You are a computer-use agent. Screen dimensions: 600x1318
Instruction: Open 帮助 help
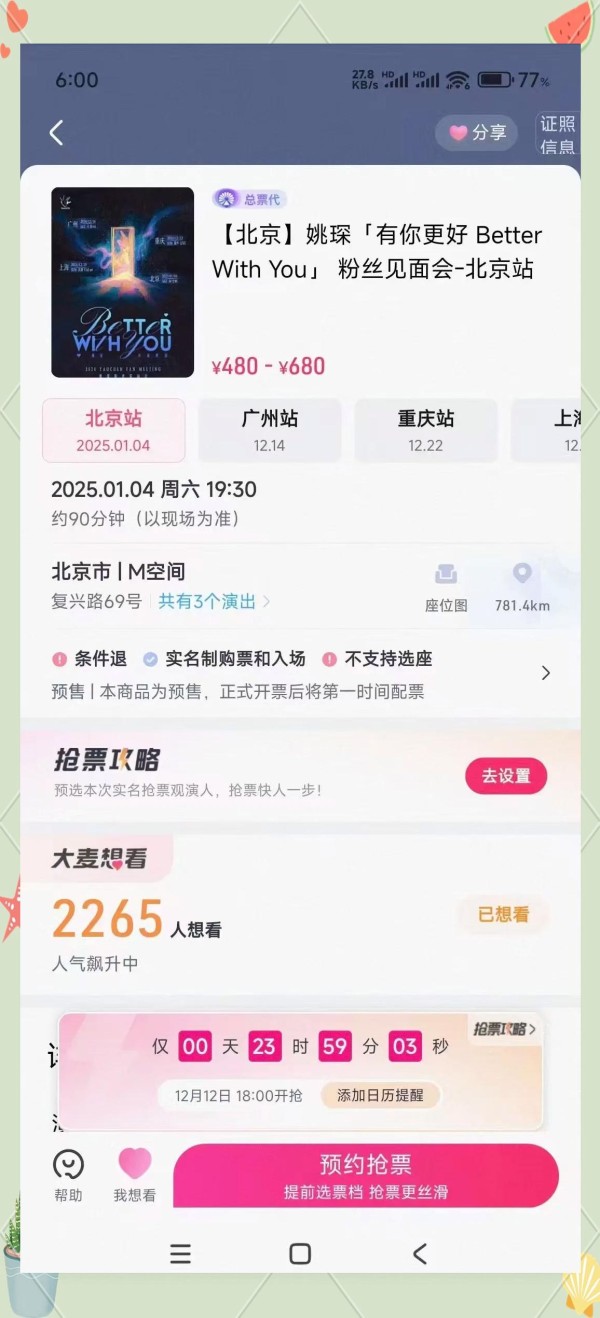(x=68, y=1176)
